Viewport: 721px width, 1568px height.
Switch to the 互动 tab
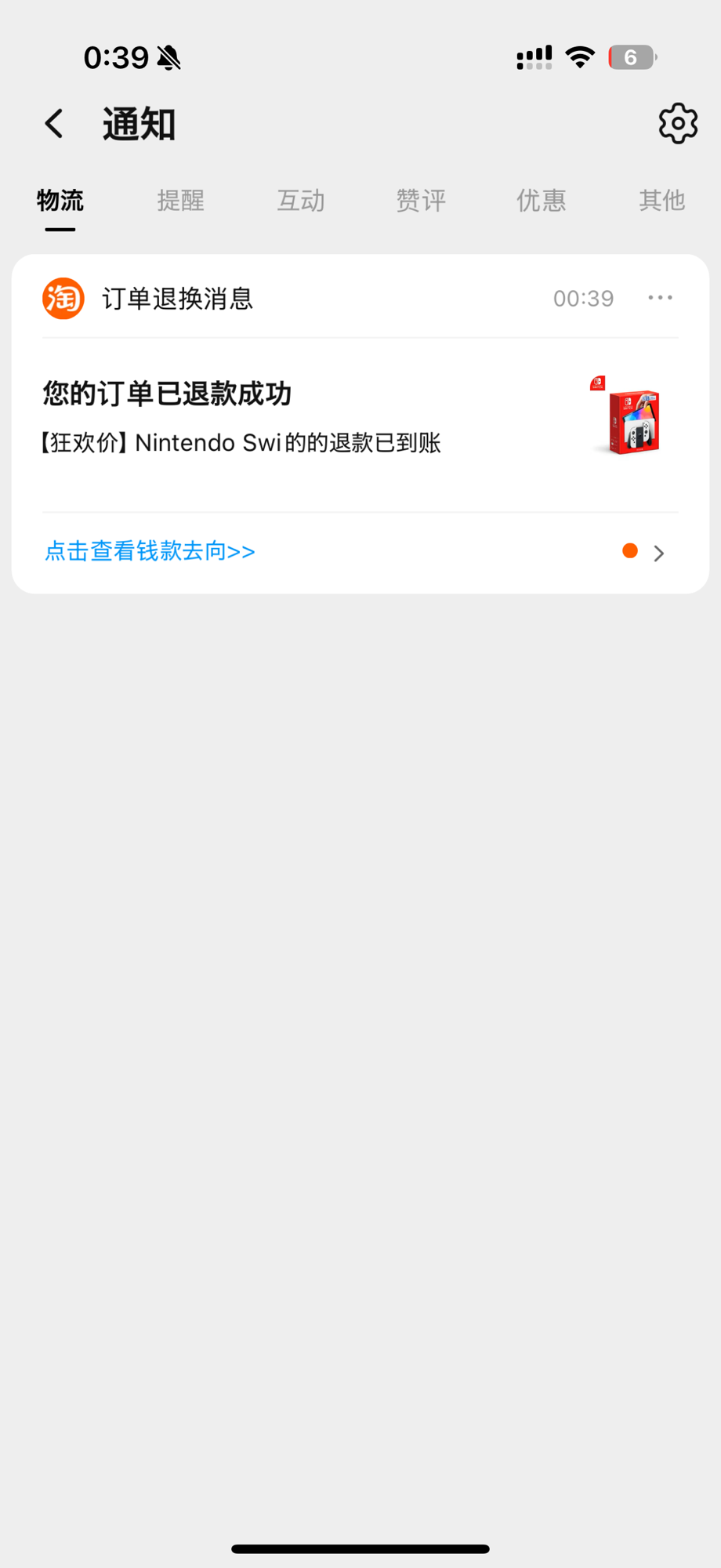tap(301, 201)
